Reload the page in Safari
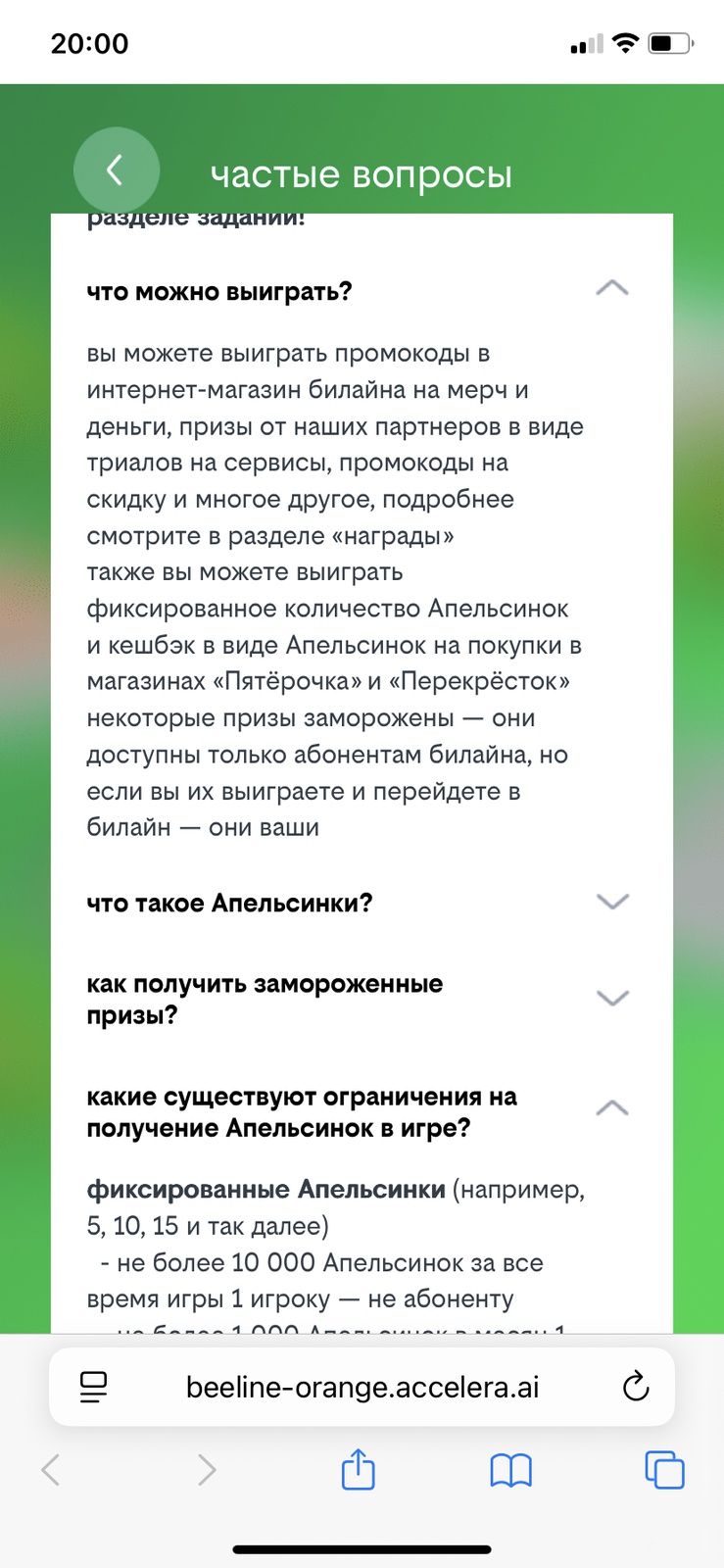 coord(636,1387)
